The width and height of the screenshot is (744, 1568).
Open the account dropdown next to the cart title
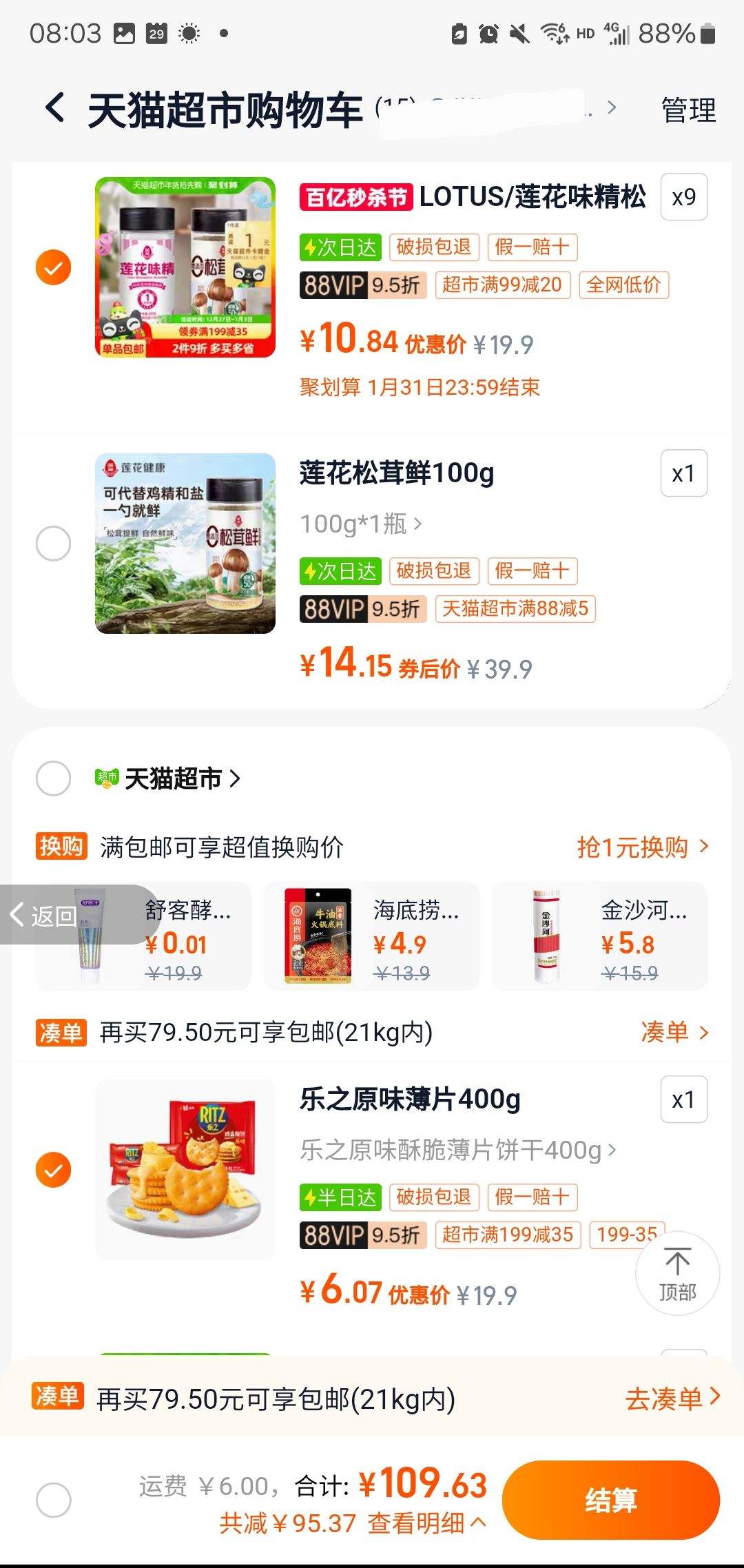click(610, 108)
